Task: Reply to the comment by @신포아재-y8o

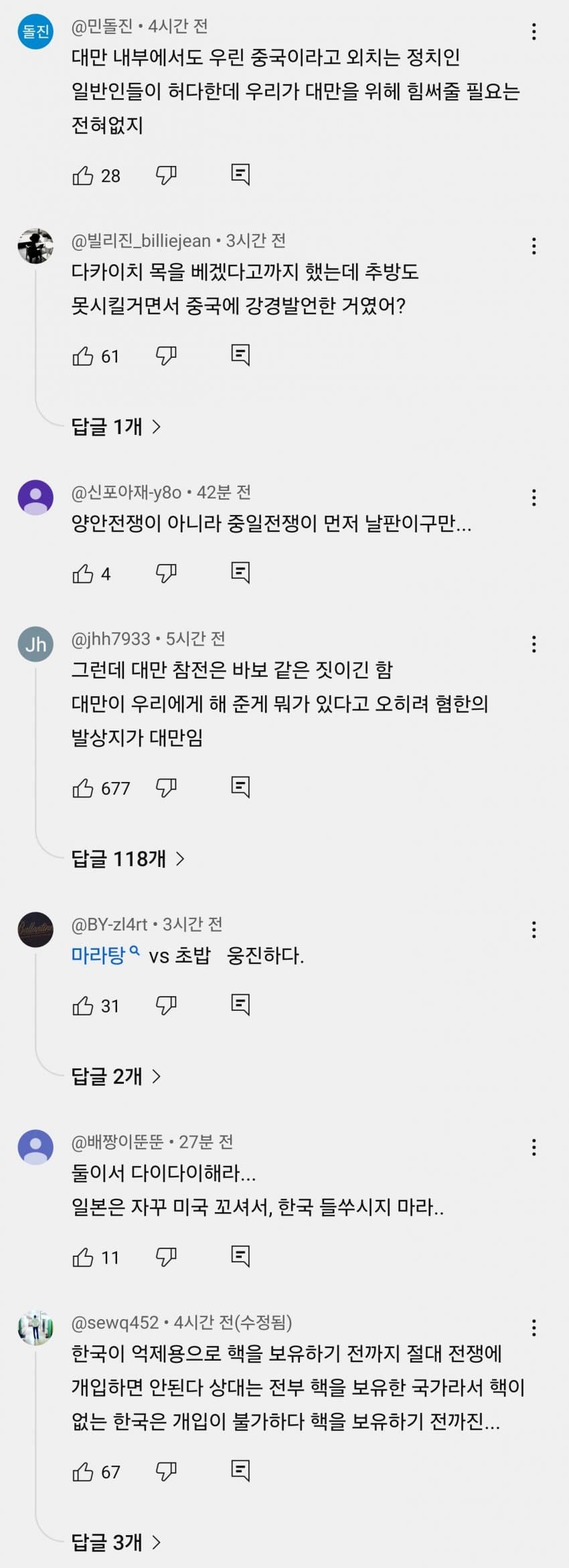Action: click(x=240, y=573)
